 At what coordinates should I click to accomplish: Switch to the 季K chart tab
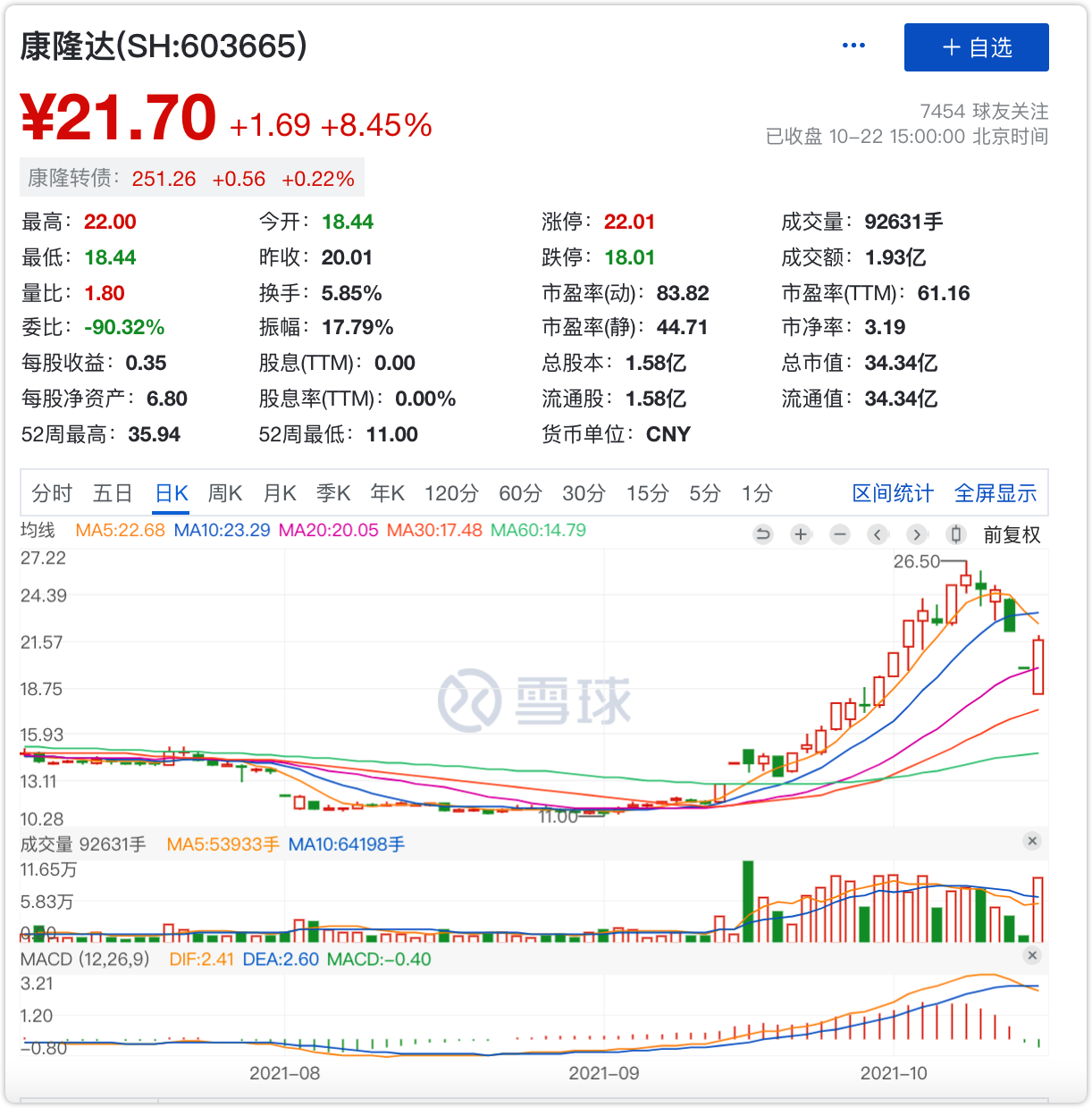click(333, 493)
